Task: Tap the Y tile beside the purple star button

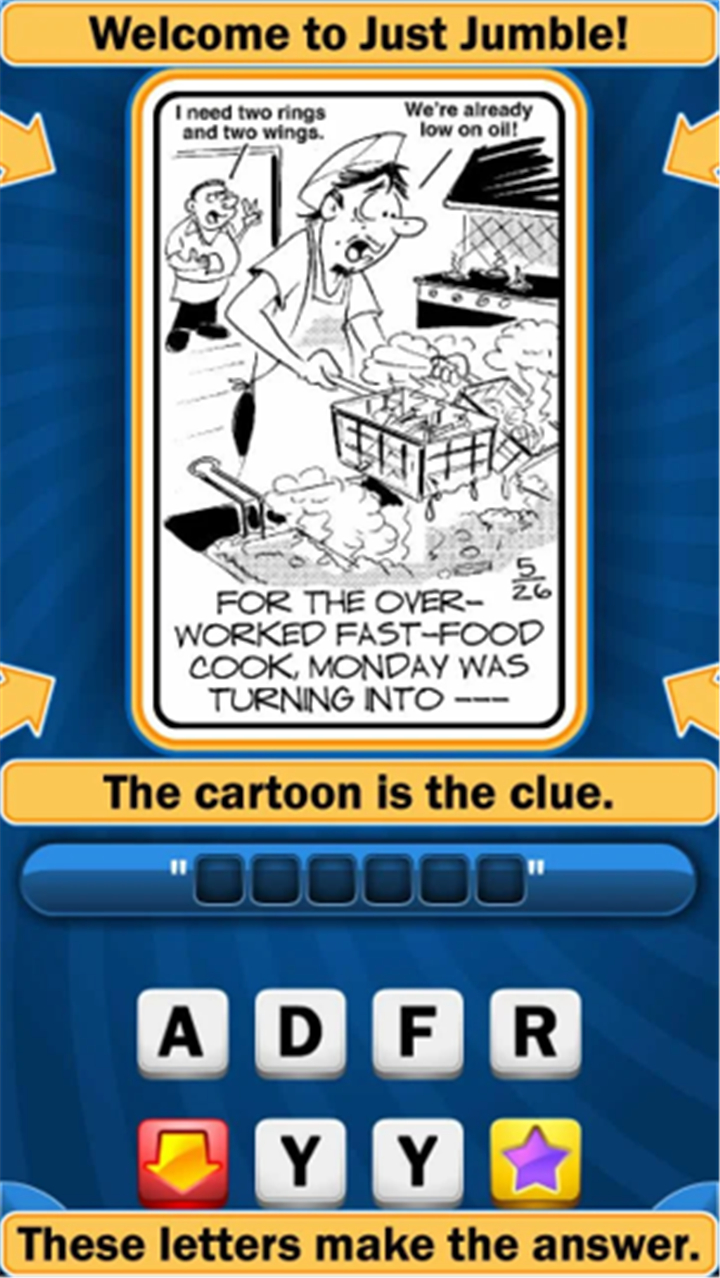Action: click(418, 1163)
